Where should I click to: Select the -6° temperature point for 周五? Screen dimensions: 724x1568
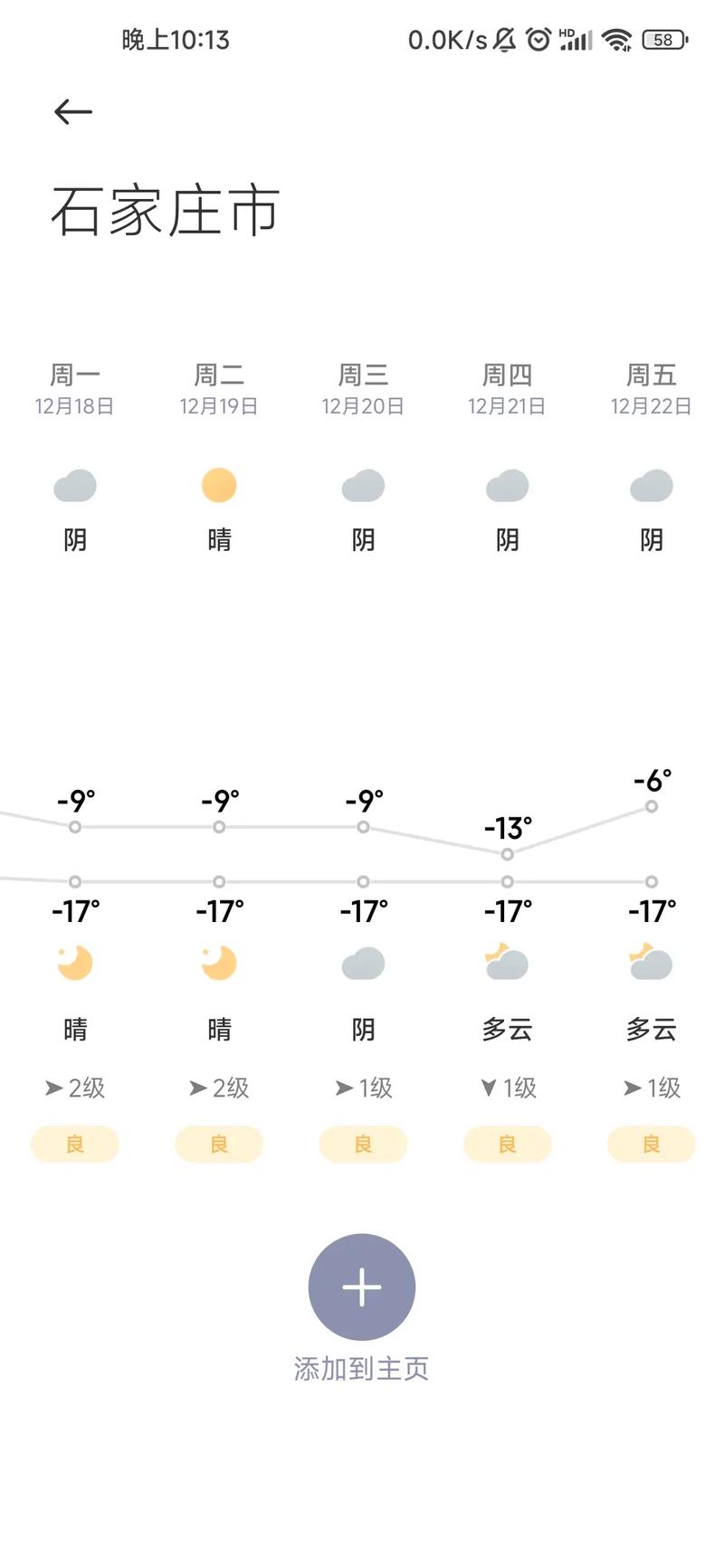pyautogui.click(x=651, y=808)
